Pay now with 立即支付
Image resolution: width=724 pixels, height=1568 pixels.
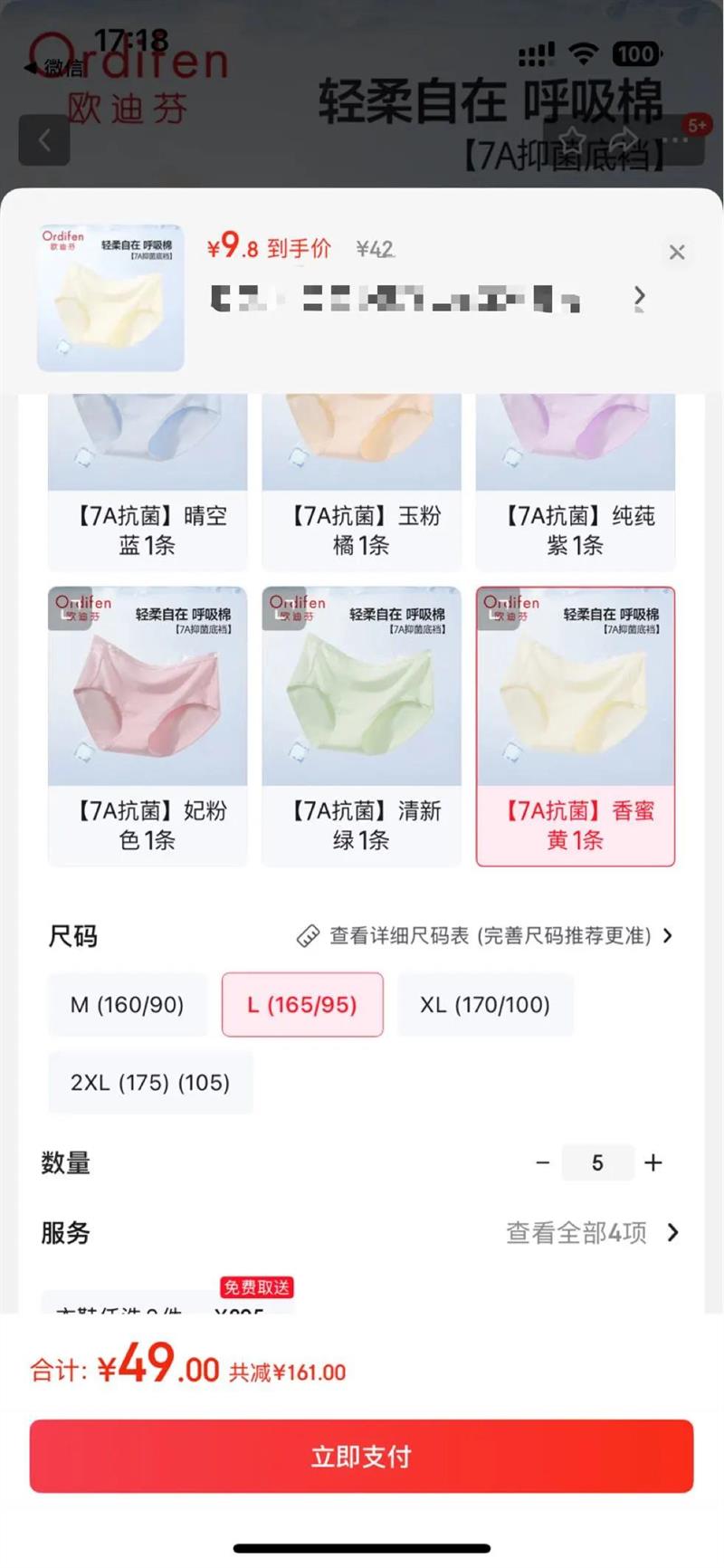[x=361, y=1456]
